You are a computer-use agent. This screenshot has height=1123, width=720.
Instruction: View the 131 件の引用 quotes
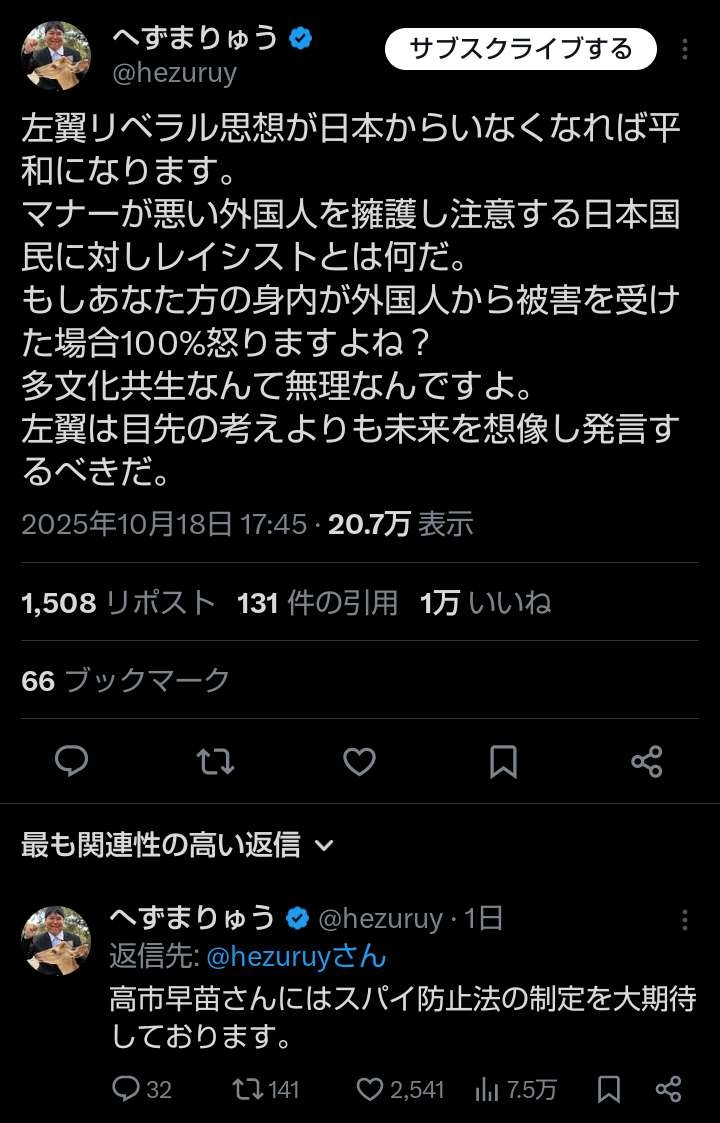point(317,603)
